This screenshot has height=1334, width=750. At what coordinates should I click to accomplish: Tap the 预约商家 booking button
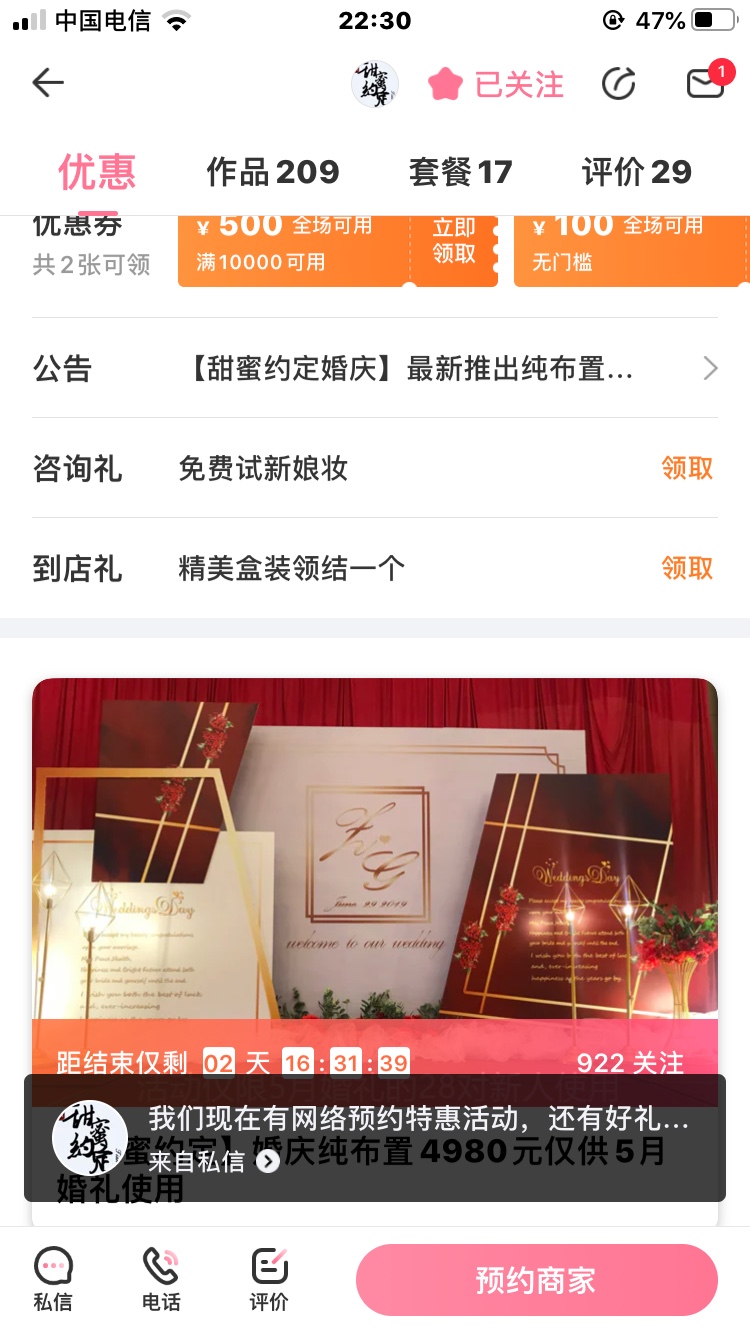click(x=537, y=1280)
